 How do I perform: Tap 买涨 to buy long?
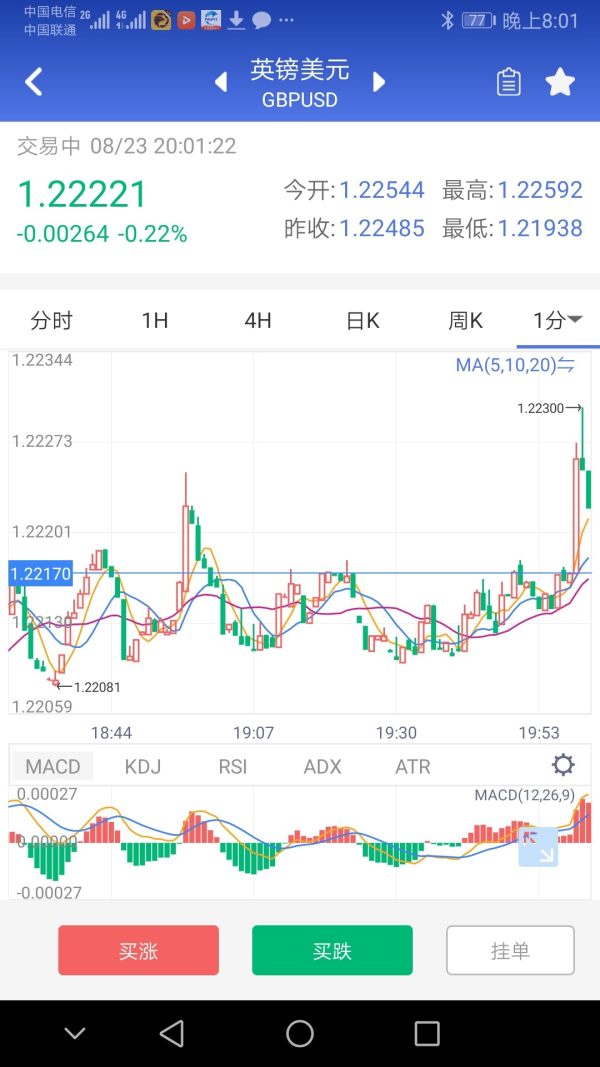click(x=138, y=950)
